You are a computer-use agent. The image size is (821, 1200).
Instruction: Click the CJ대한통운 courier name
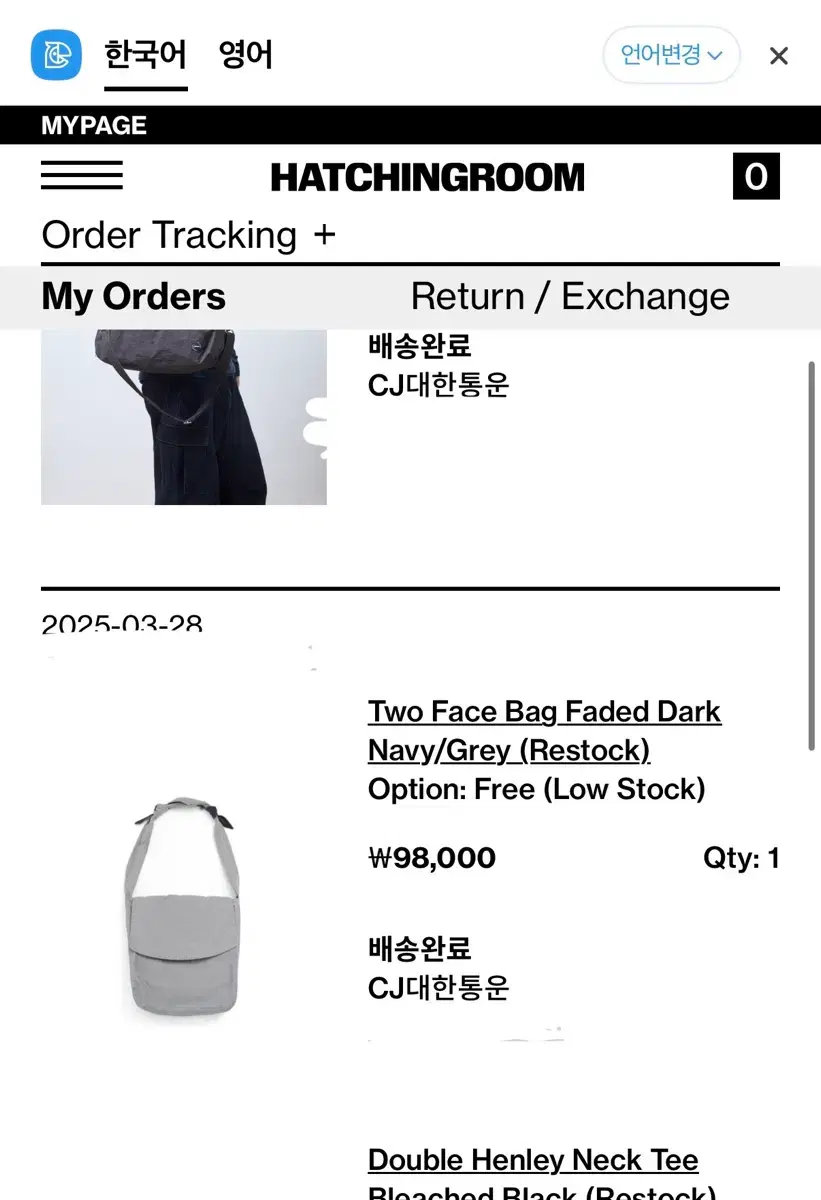438,988
